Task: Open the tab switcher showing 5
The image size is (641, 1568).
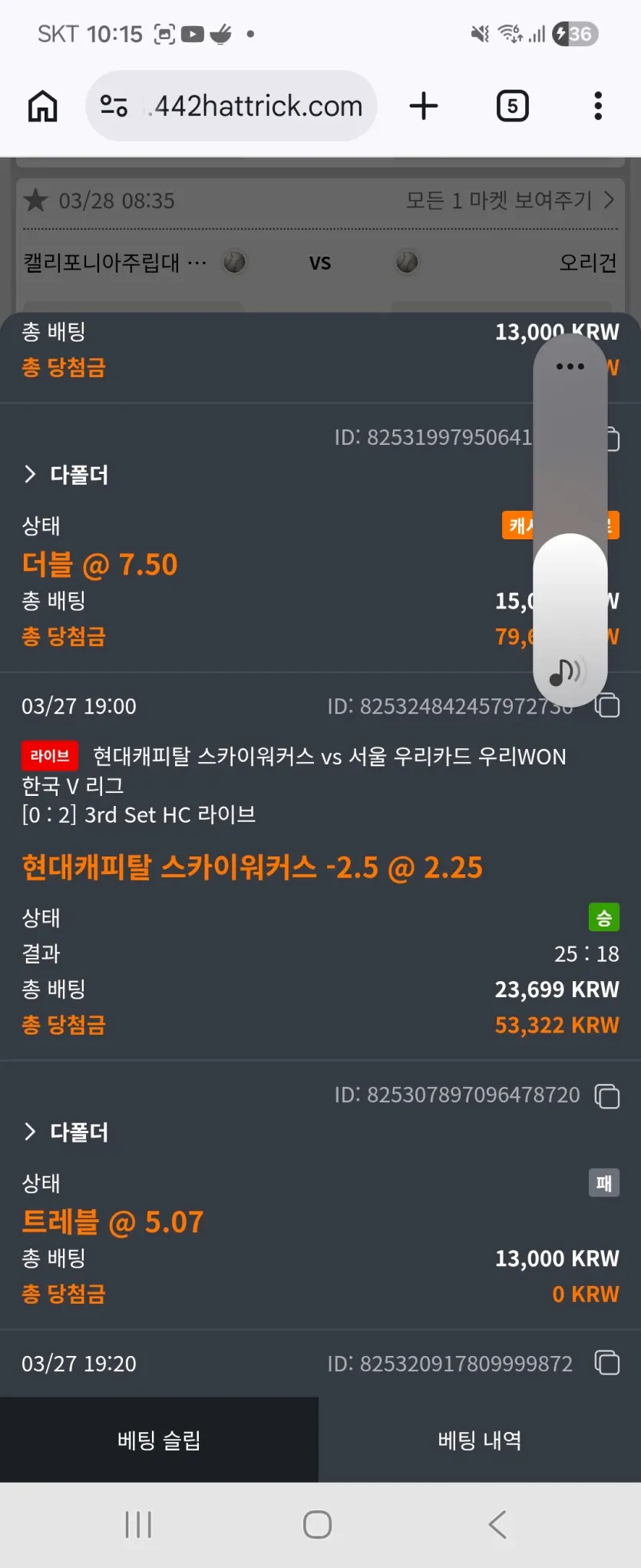Action: click(513, 106)
